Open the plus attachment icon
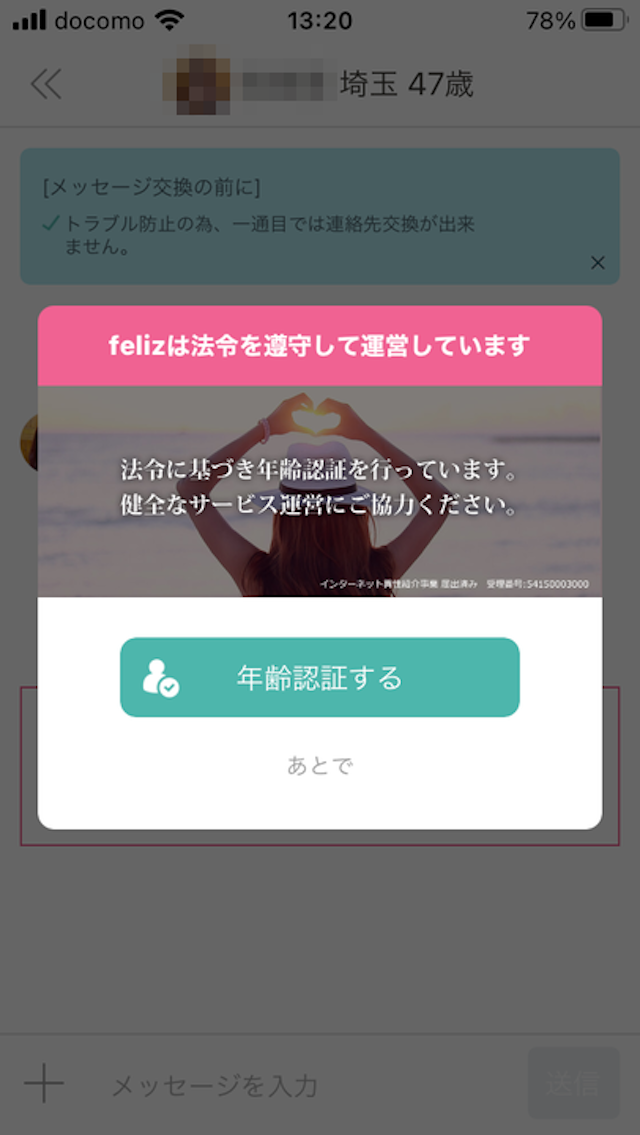 point(44,1084)
